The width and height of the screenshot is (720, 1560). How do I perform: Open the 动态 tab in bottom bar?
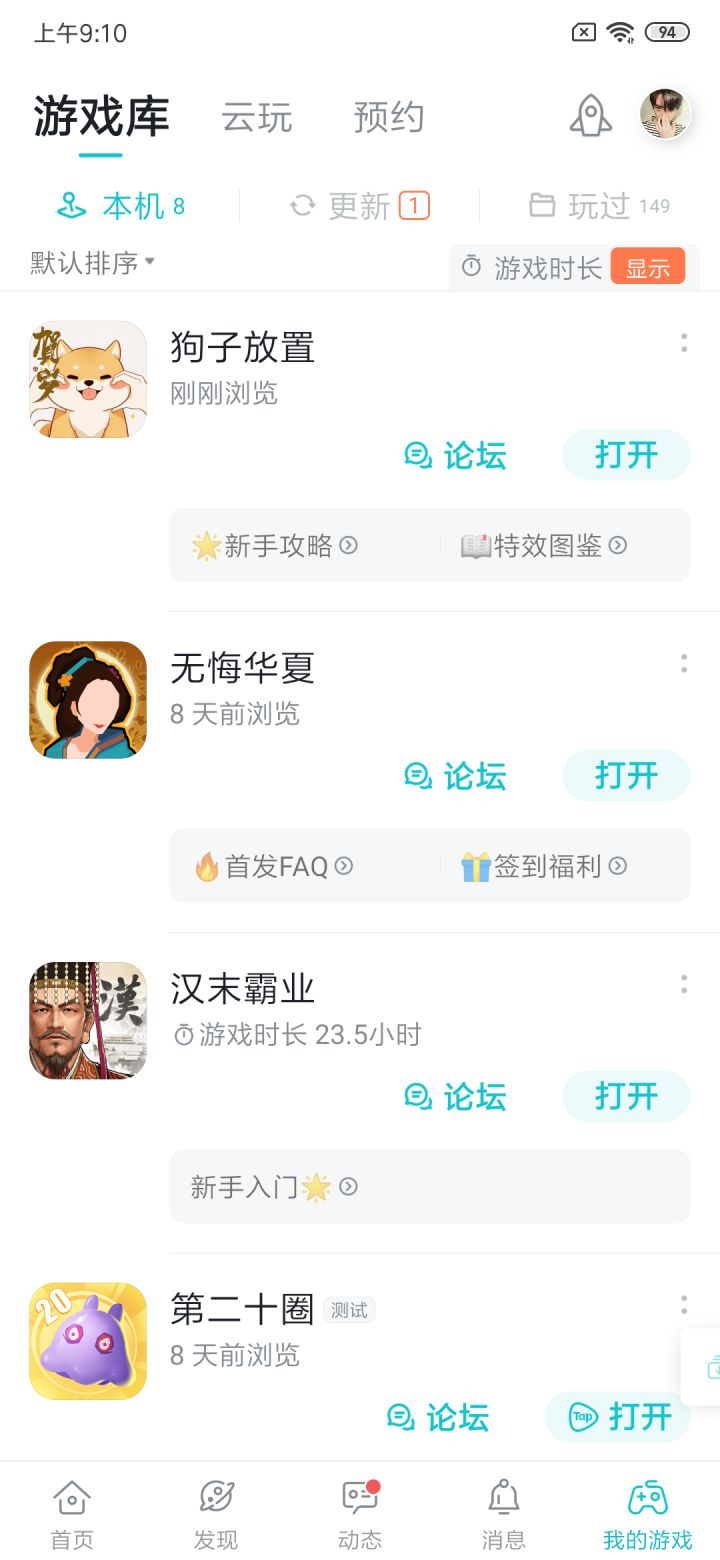pos(360,1514)
